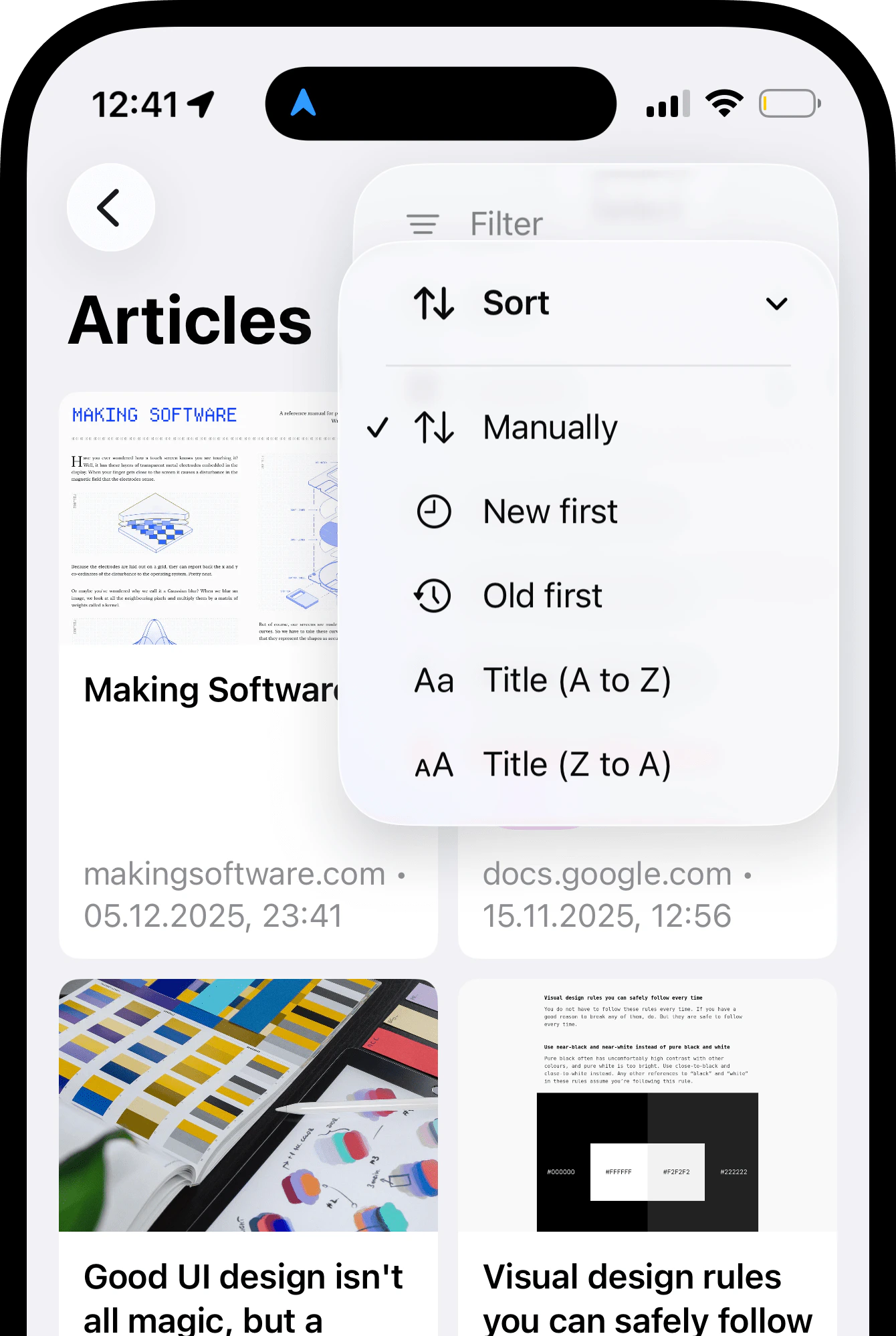Select the Manually sort option

point(550,428)
